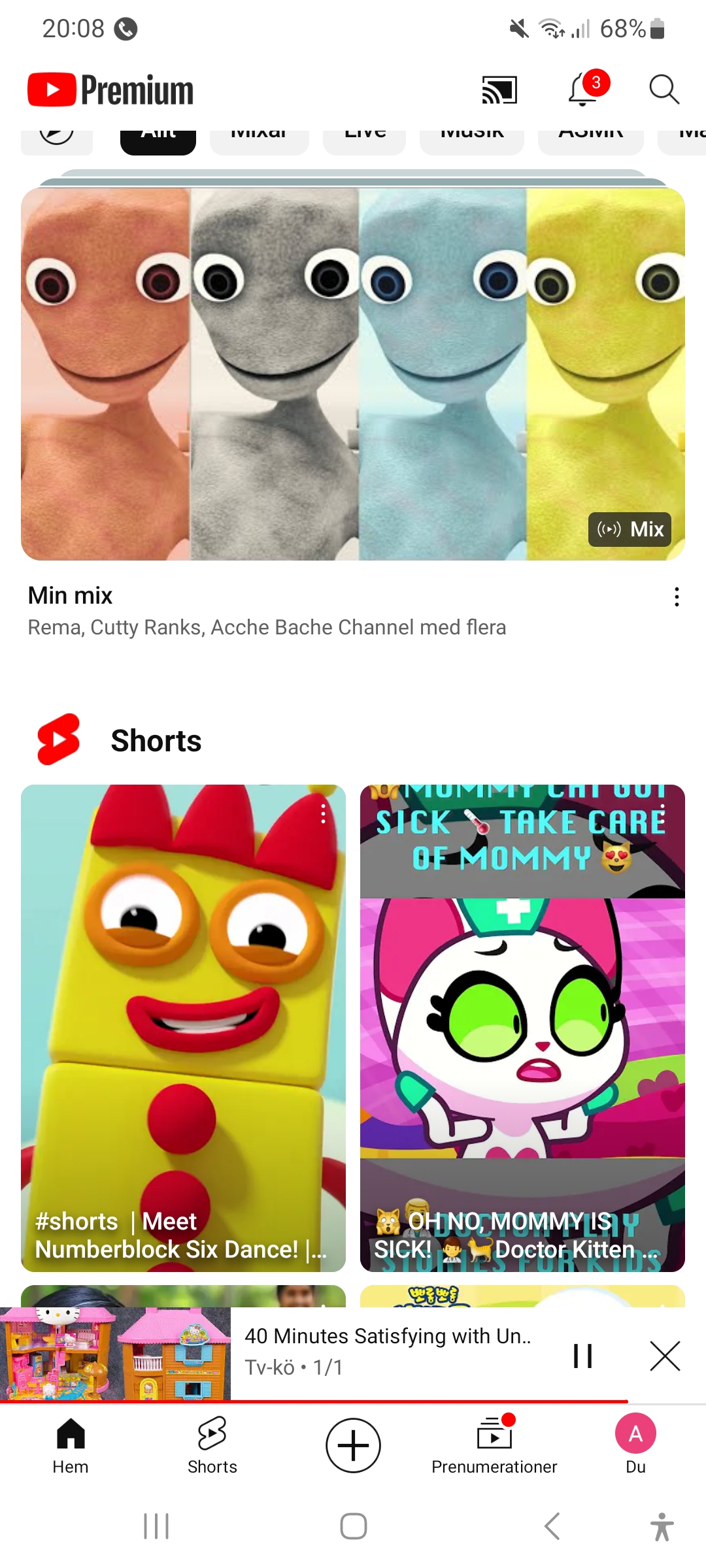This screenshot has width=706, height=1568.
Task: Go to the Hem tab
Action: click(71, 1446)
